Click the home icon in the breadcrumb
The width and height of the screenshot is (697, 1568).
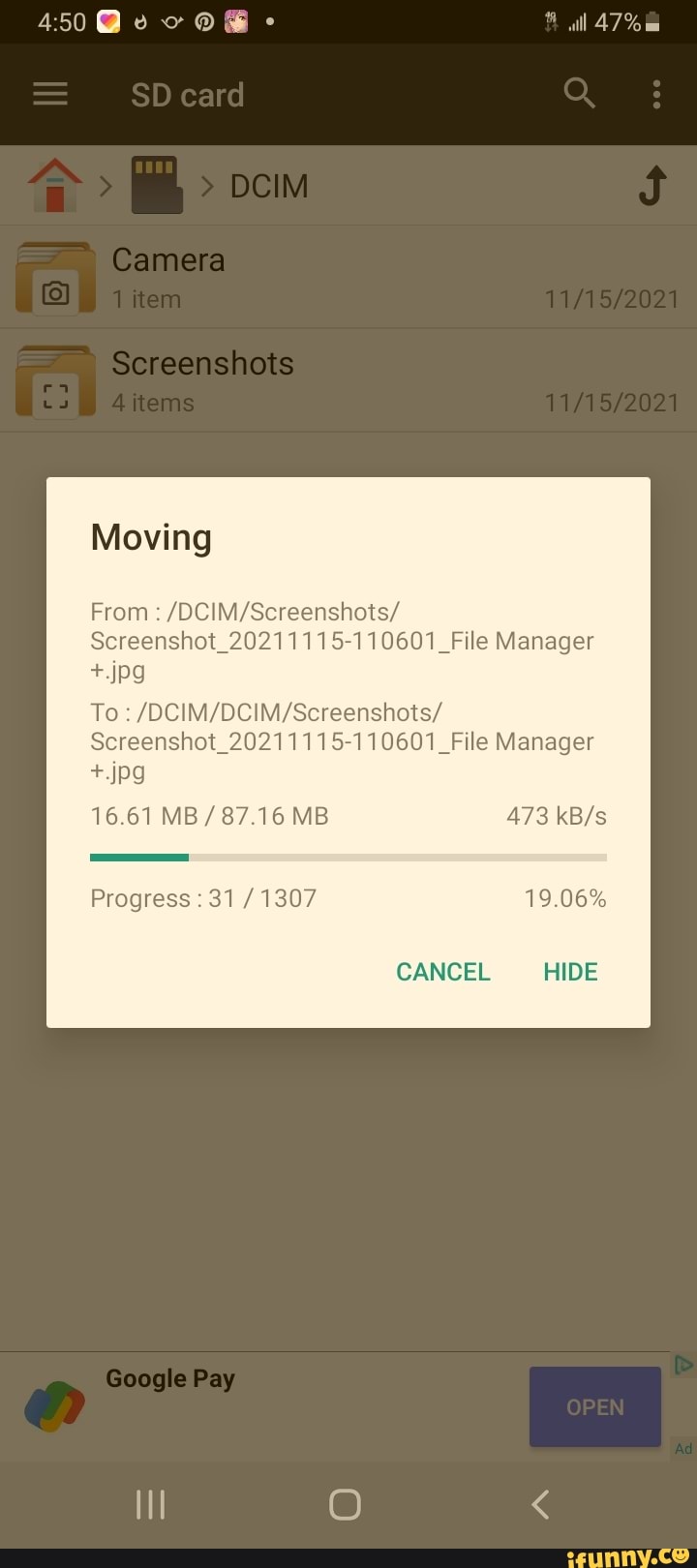(x=53, y=185)
